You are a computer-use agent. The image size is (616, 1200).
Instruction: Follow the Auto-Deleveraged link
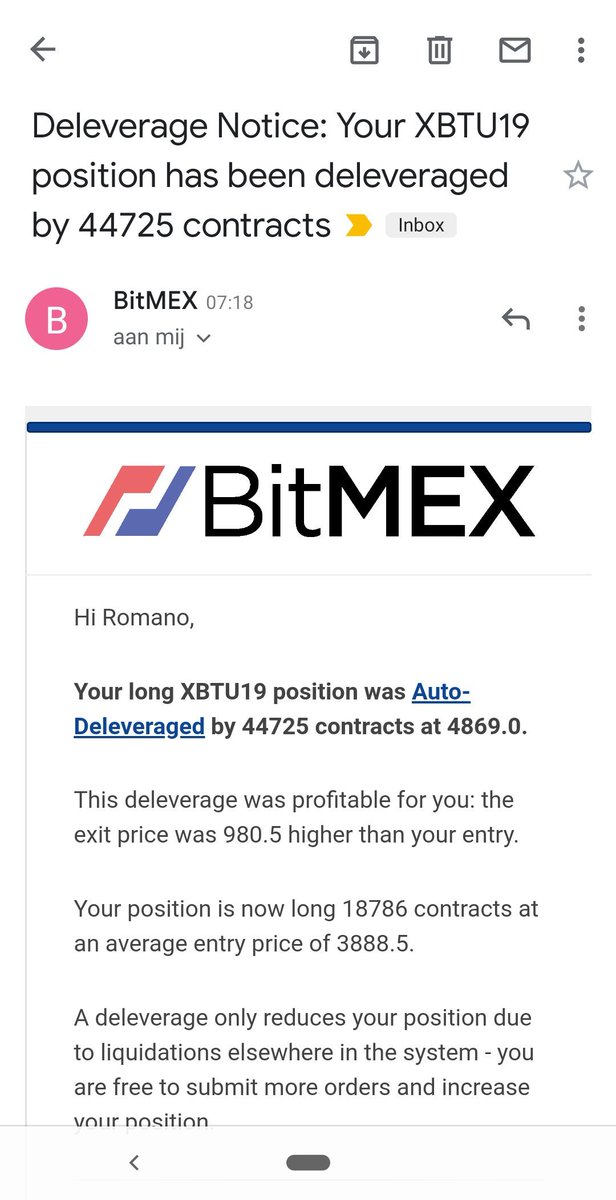(x=272, y=709)
